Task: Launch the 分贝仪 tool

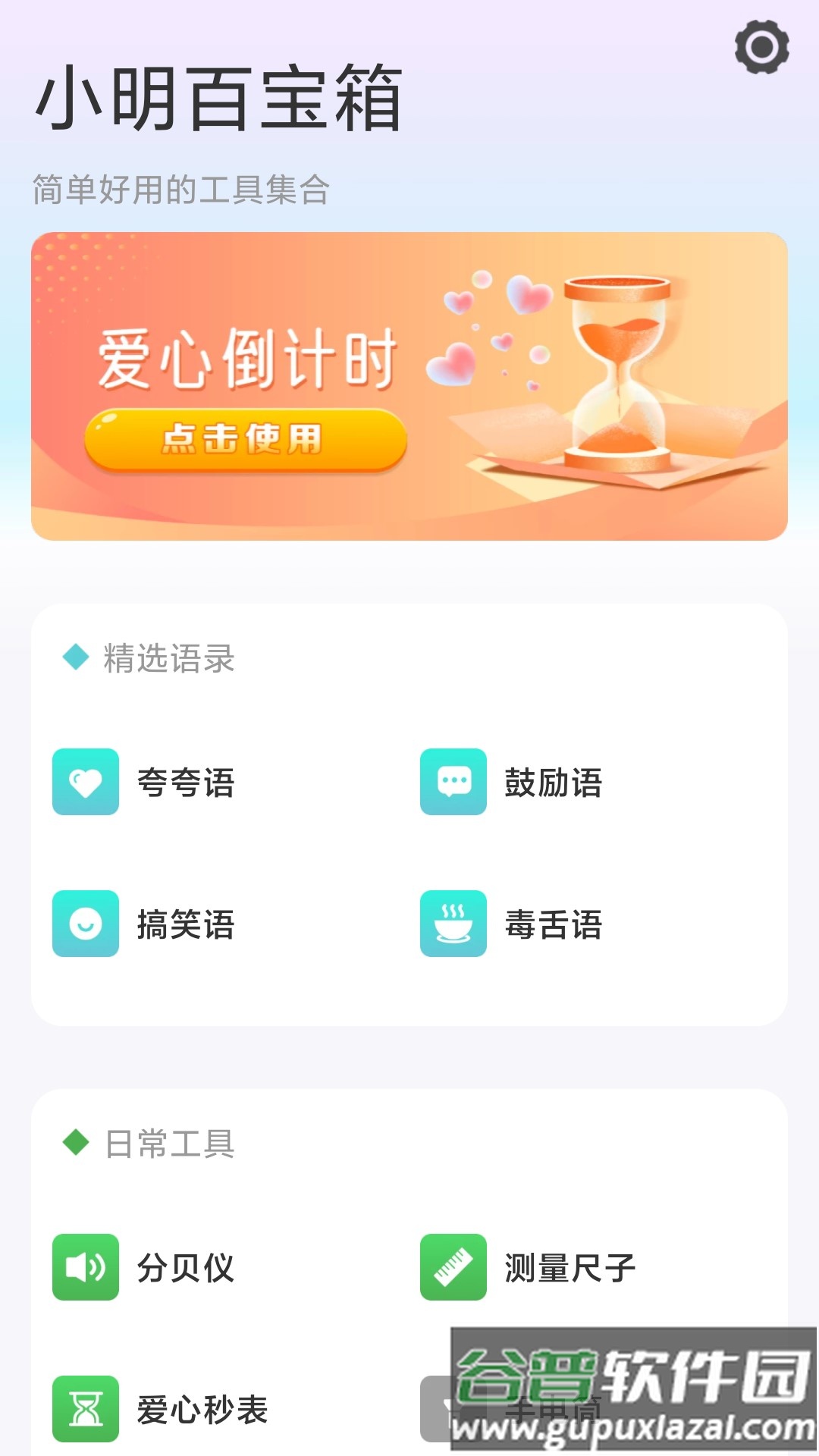Action: [144, 1267]
